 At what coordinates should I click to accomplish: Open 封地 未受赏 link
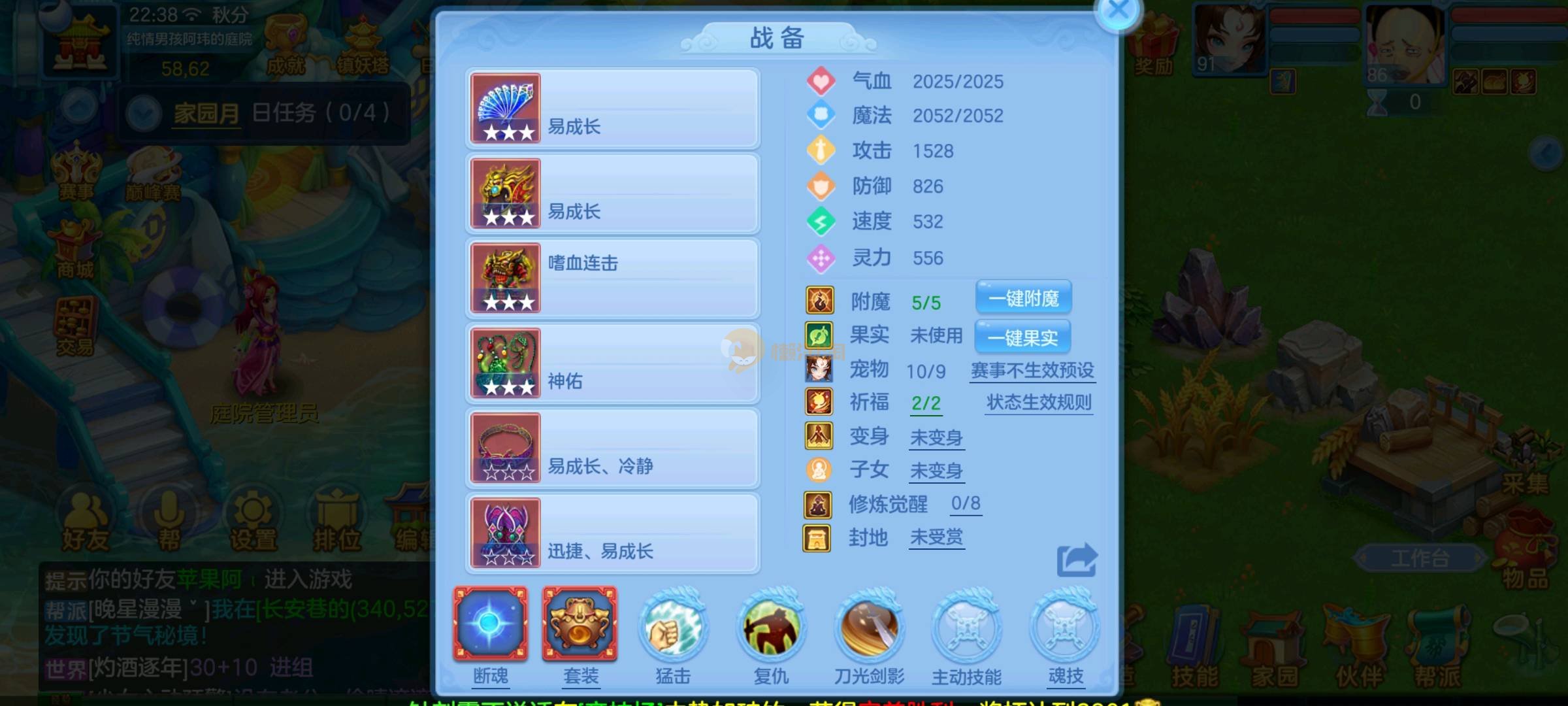[936, 537]
